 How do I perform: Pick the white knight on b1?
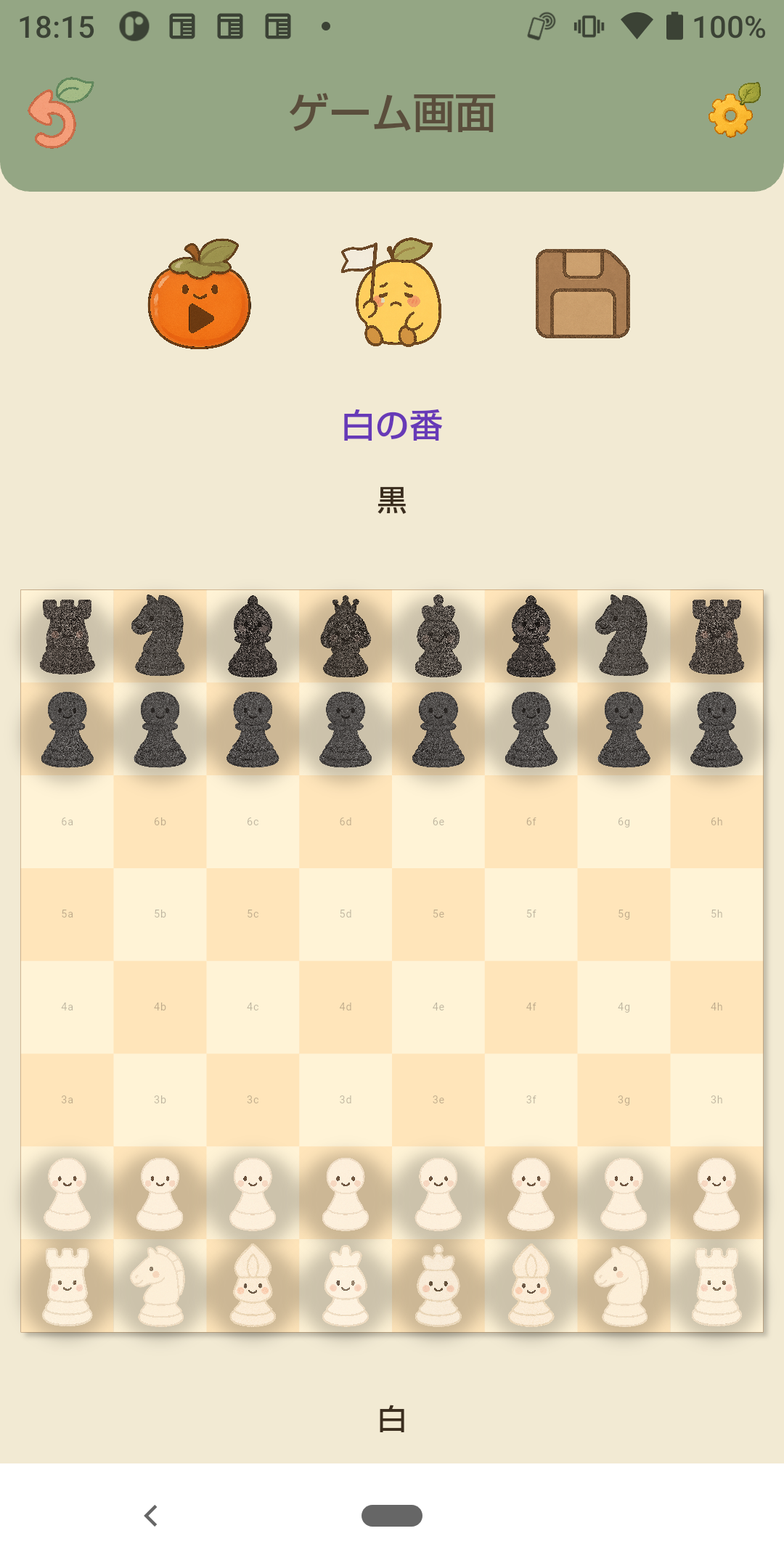(160, 1286)
